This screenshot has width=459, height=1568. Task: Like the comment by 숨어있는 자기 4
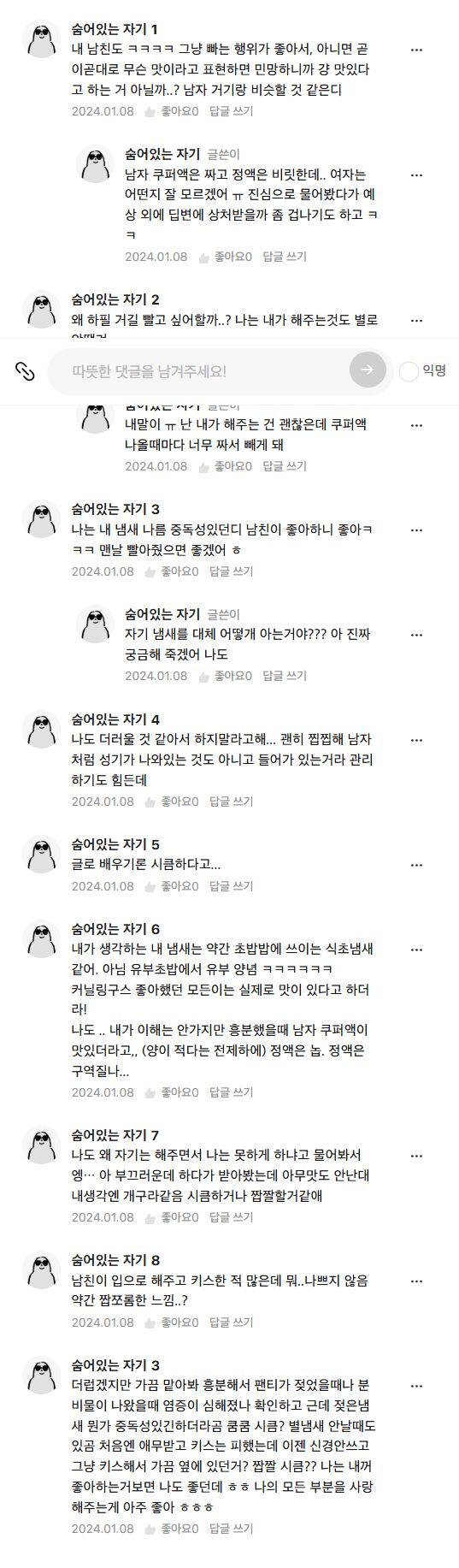pos(172,802)
